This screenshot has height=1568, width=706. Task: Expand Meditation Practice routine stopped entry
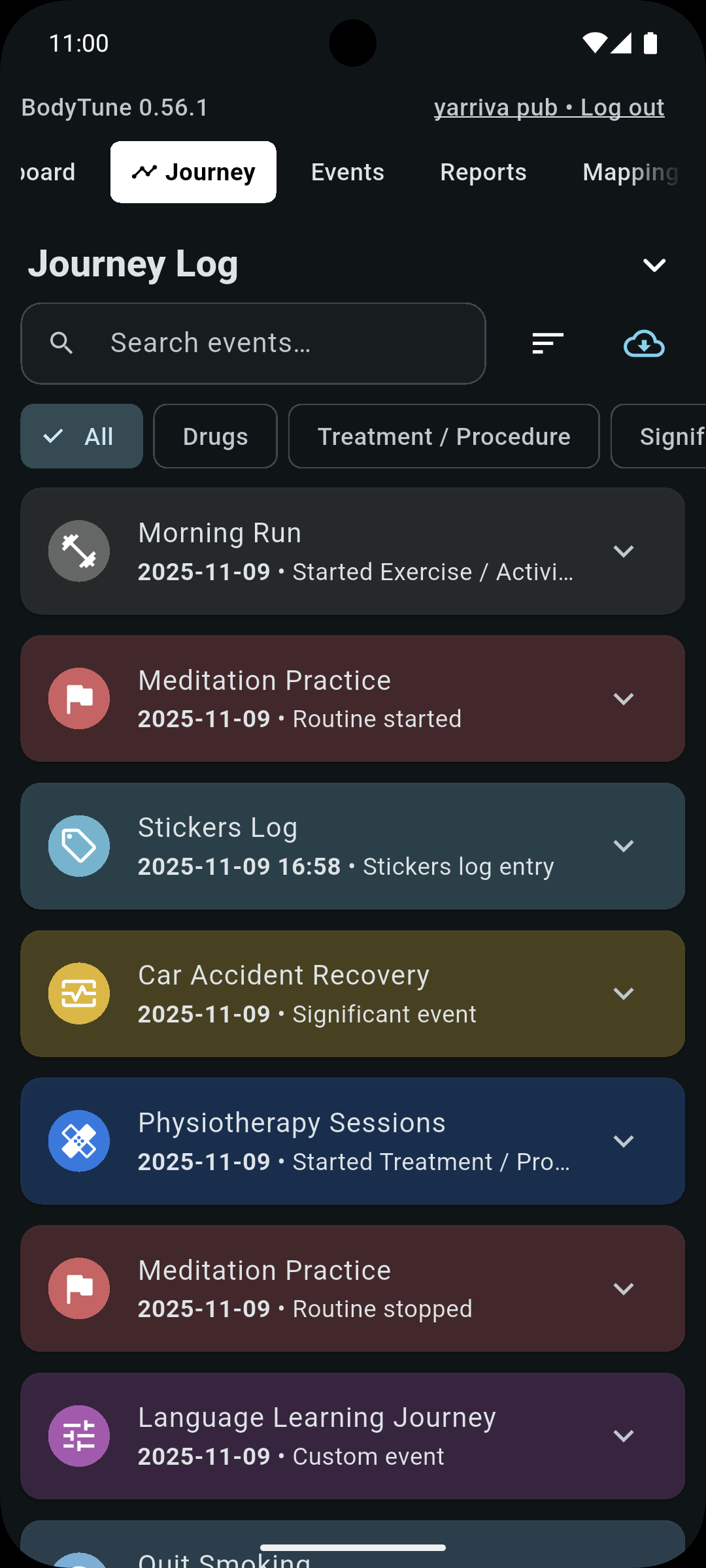click(x=624, y=1288)
